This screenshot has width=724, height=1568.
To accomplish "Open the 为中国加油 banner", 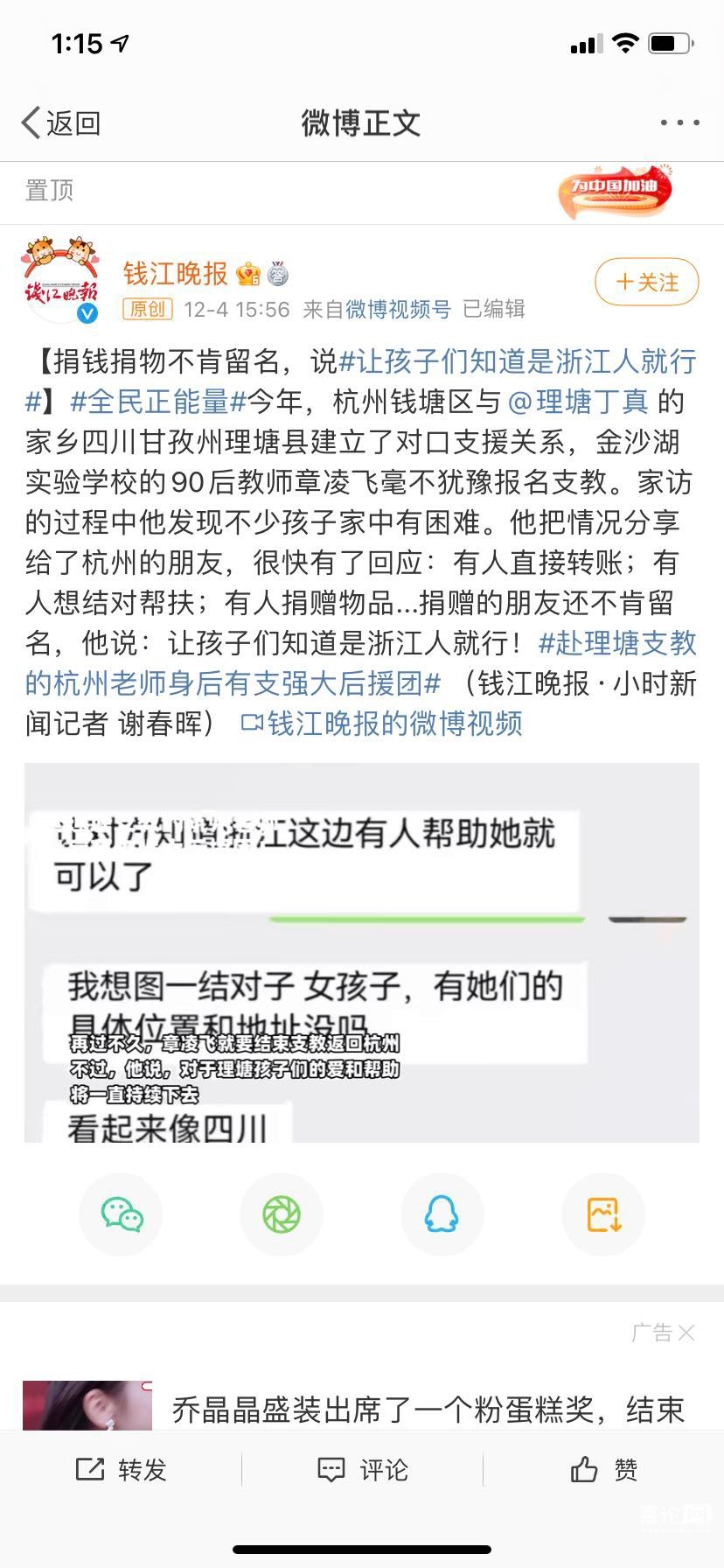I will pos(616,190).
